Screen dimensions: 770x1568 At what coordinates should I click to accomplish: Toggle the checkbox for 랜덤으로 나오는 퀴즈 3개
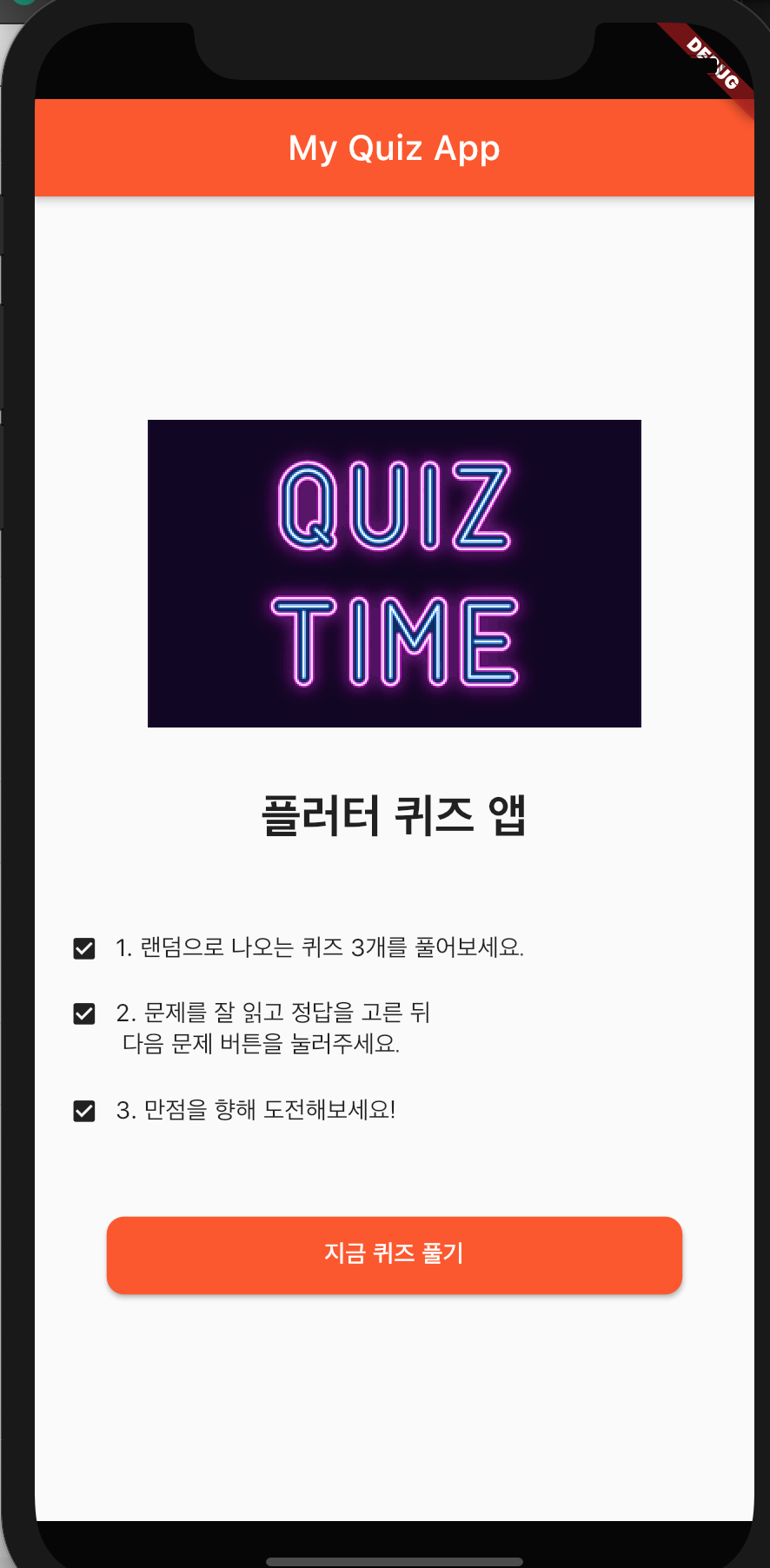tap(84, 948)
